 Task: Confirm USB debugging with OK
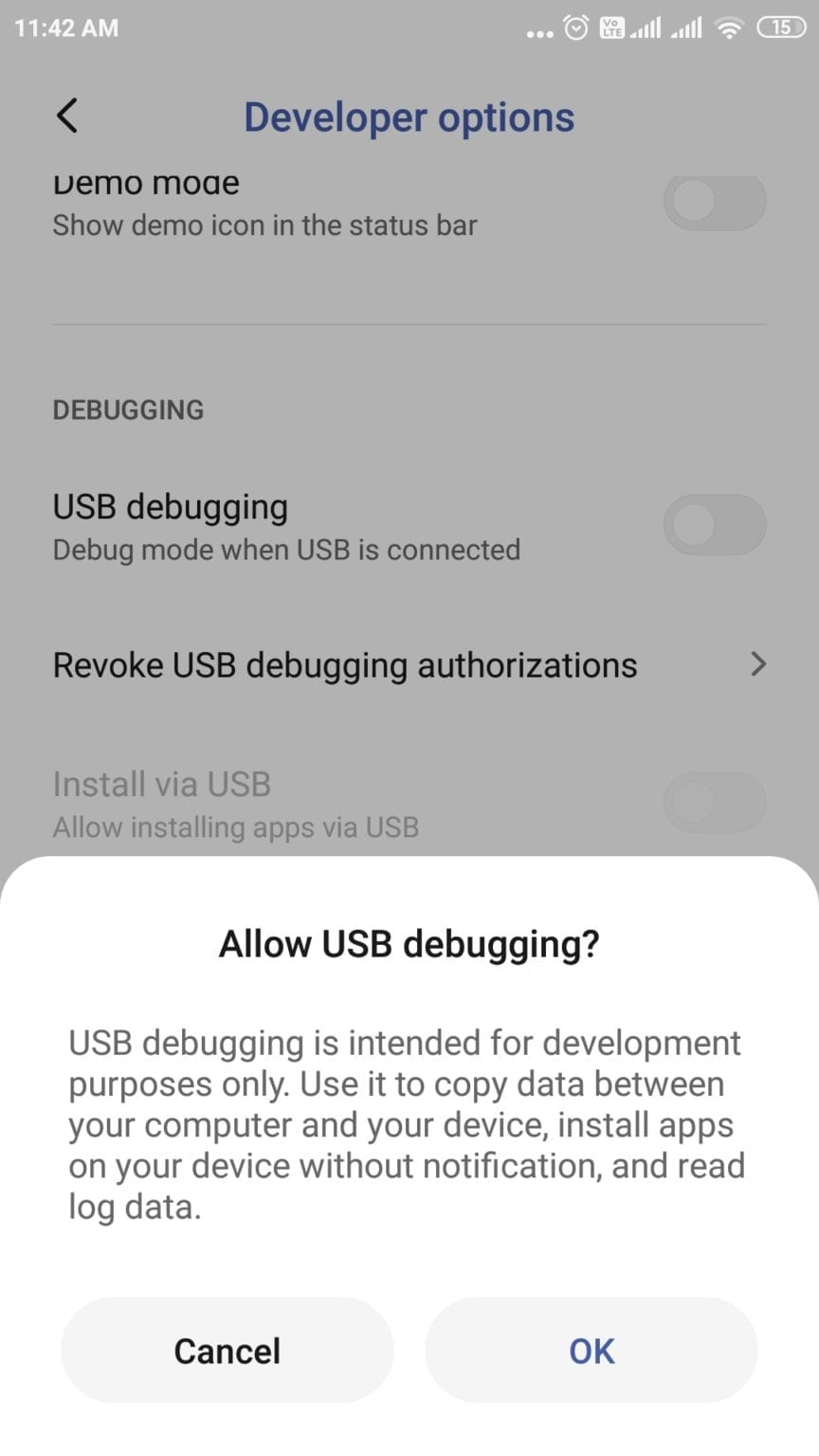click(591, 1350)
